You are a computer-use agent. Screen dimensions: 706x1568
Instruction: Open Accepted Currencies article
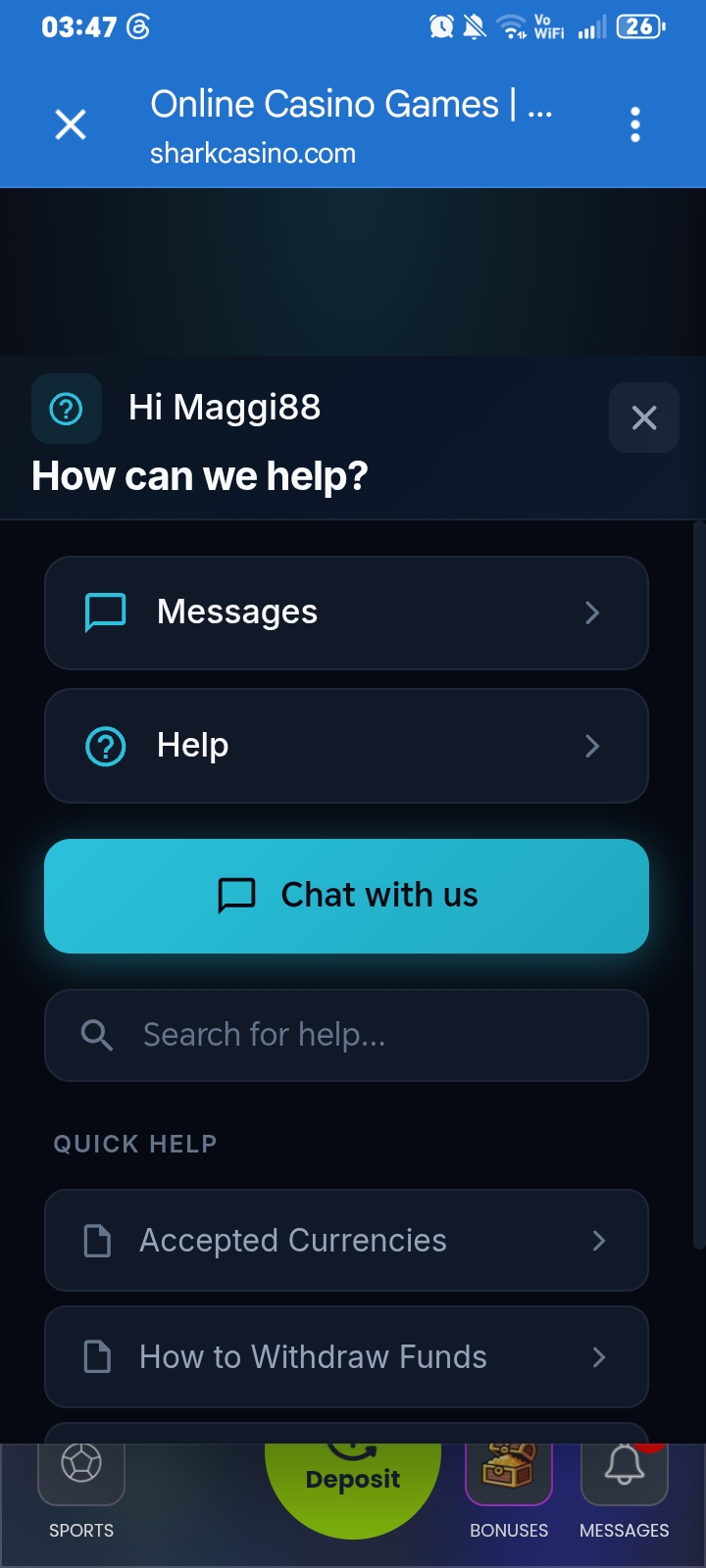point(346,1241)
